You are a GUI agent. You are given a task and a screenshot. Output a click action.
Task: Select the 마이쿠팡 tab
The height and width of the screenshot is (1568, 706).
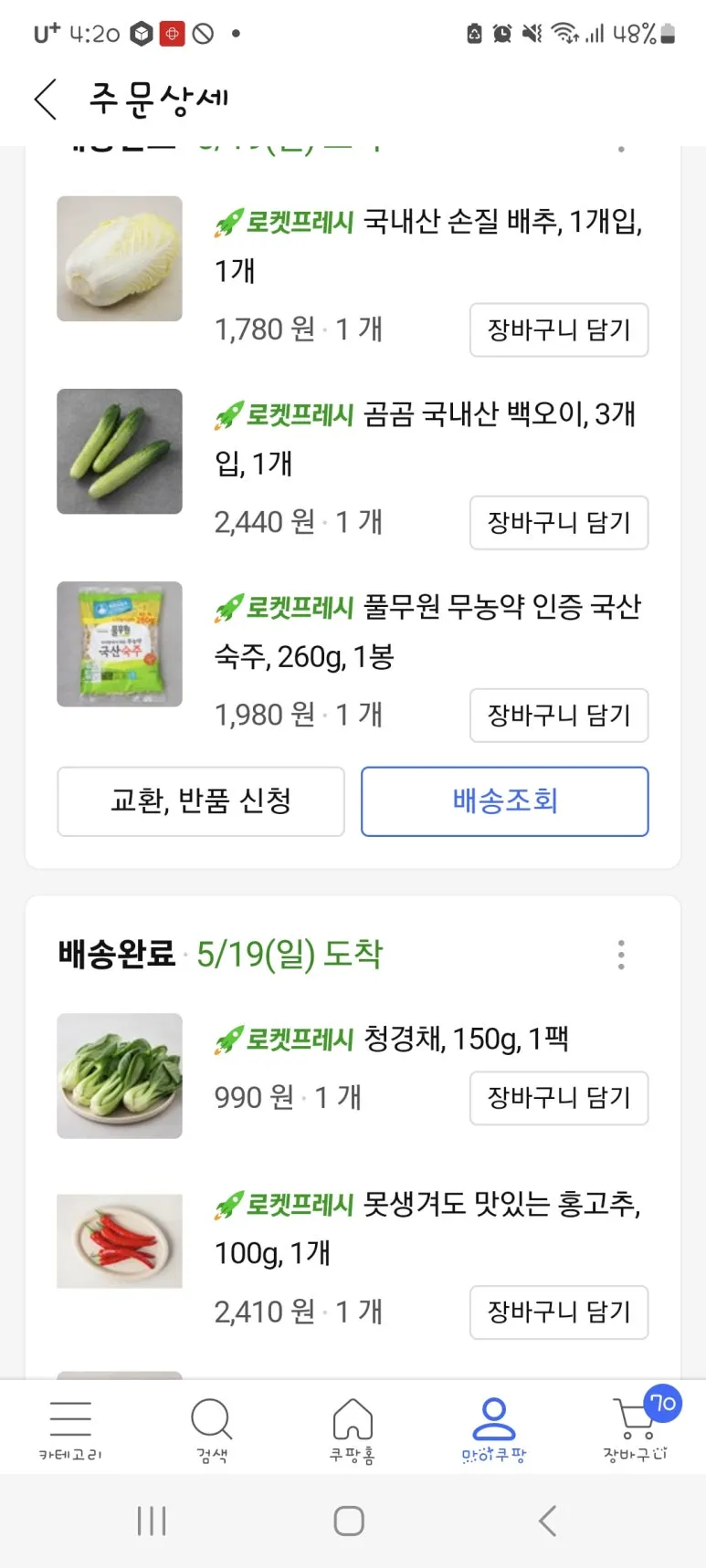[x=494, y=1429]
